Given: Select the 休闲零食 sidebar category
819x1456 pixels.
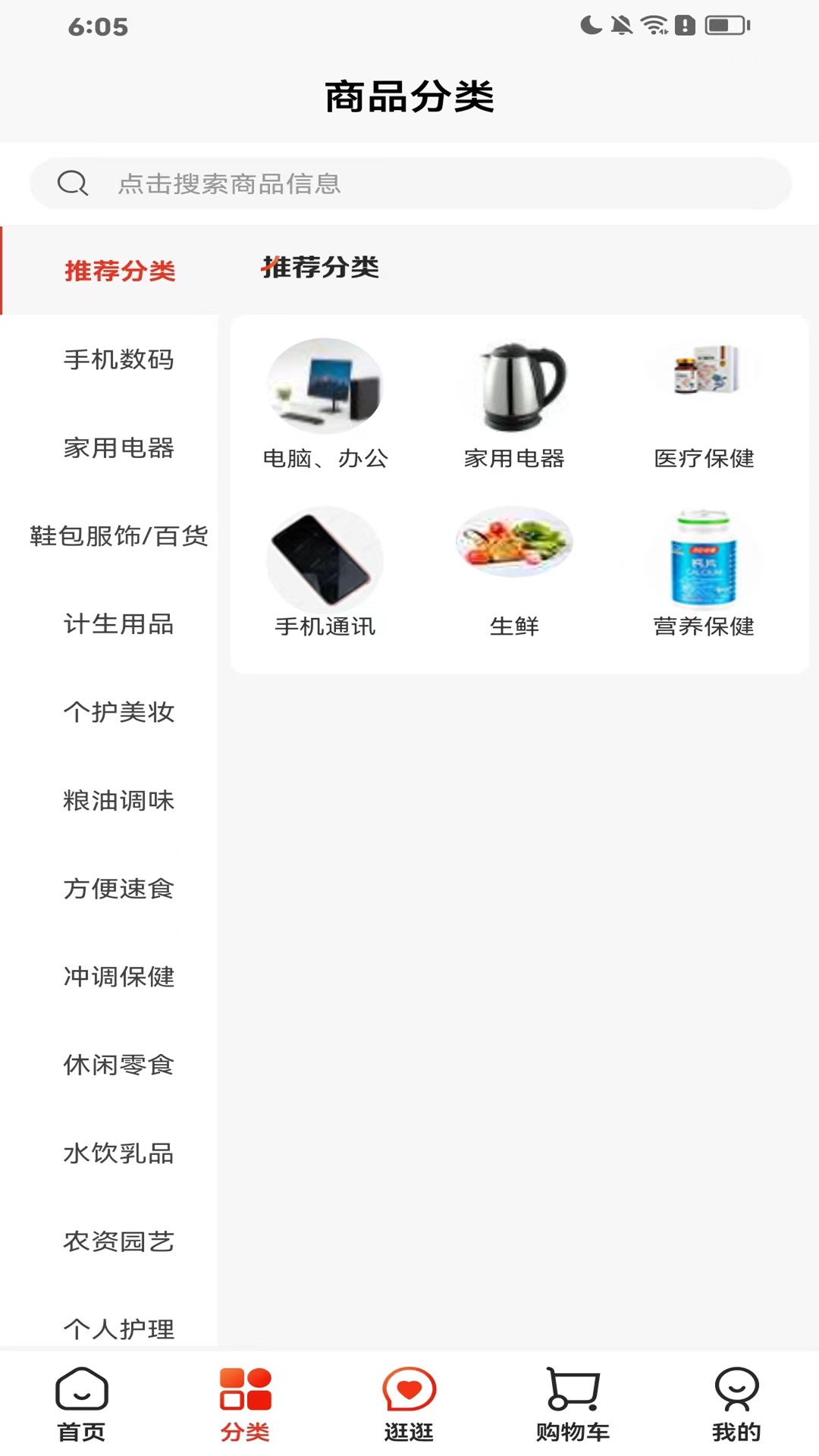Looking at the screenshot, I should [x=118, y=1065].
